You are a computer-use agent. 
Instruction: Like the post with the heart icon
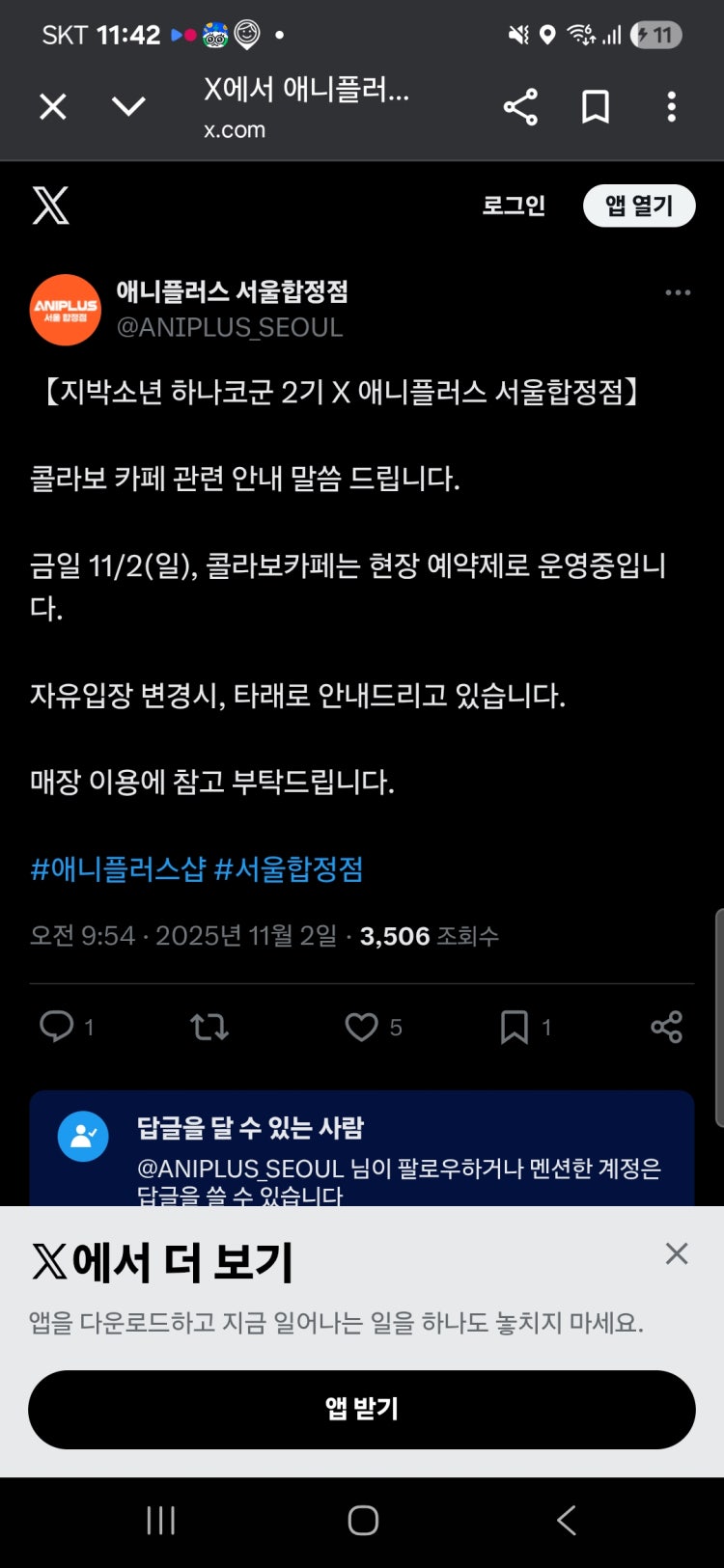(x=362, y=1027)
